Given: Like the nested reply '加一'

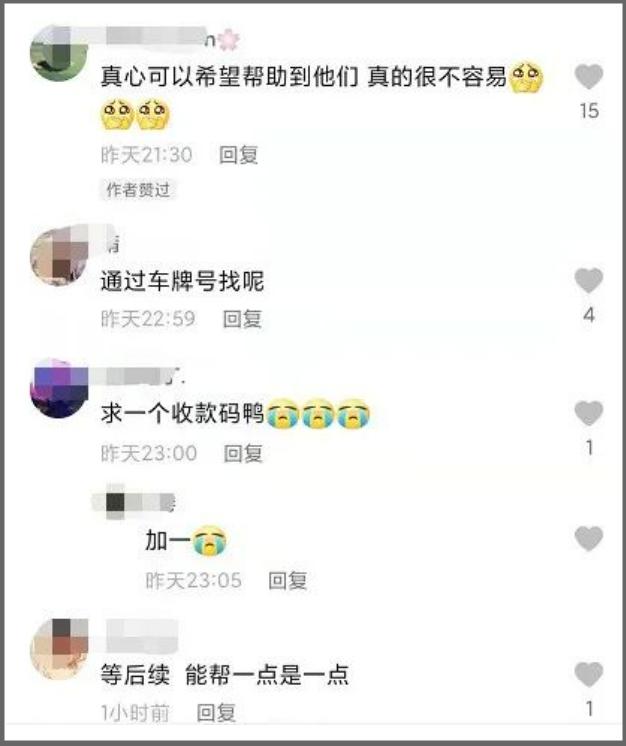Looking at the screenshot, I should (x=589, y=540).
